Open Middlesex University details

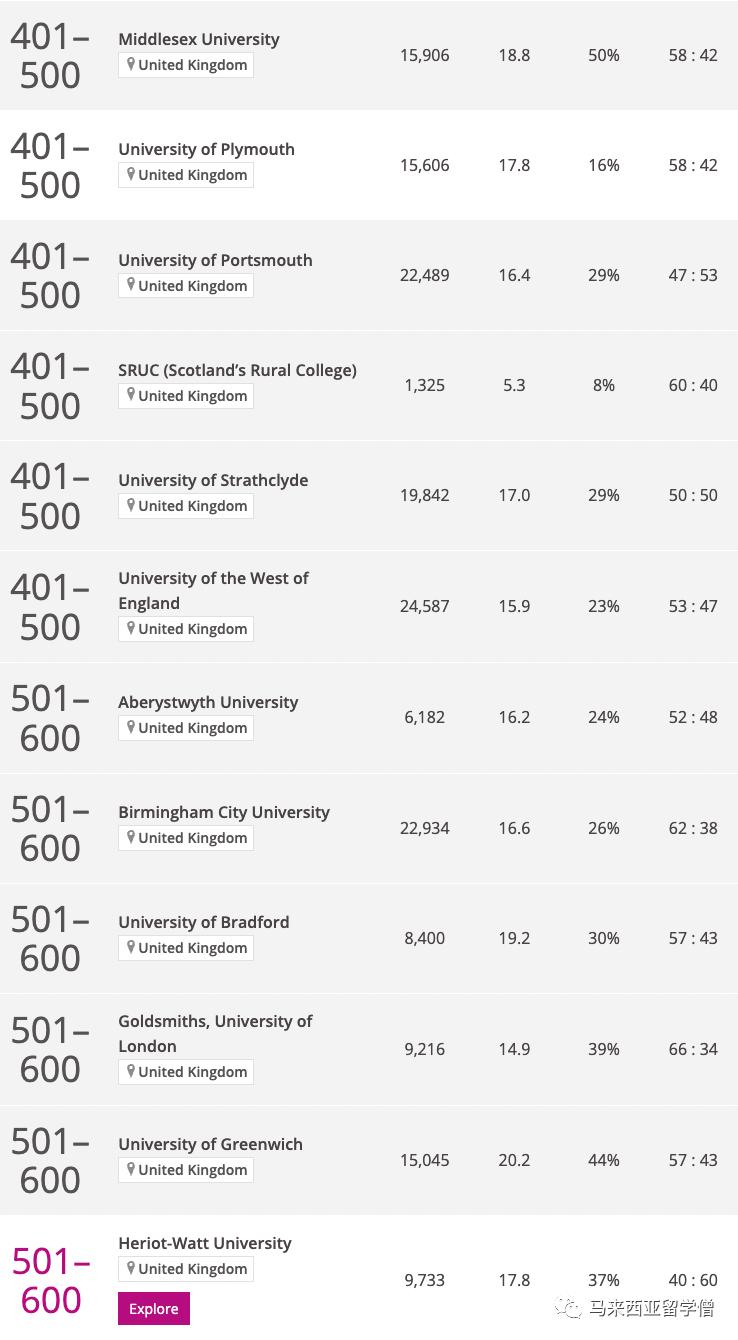198,39
